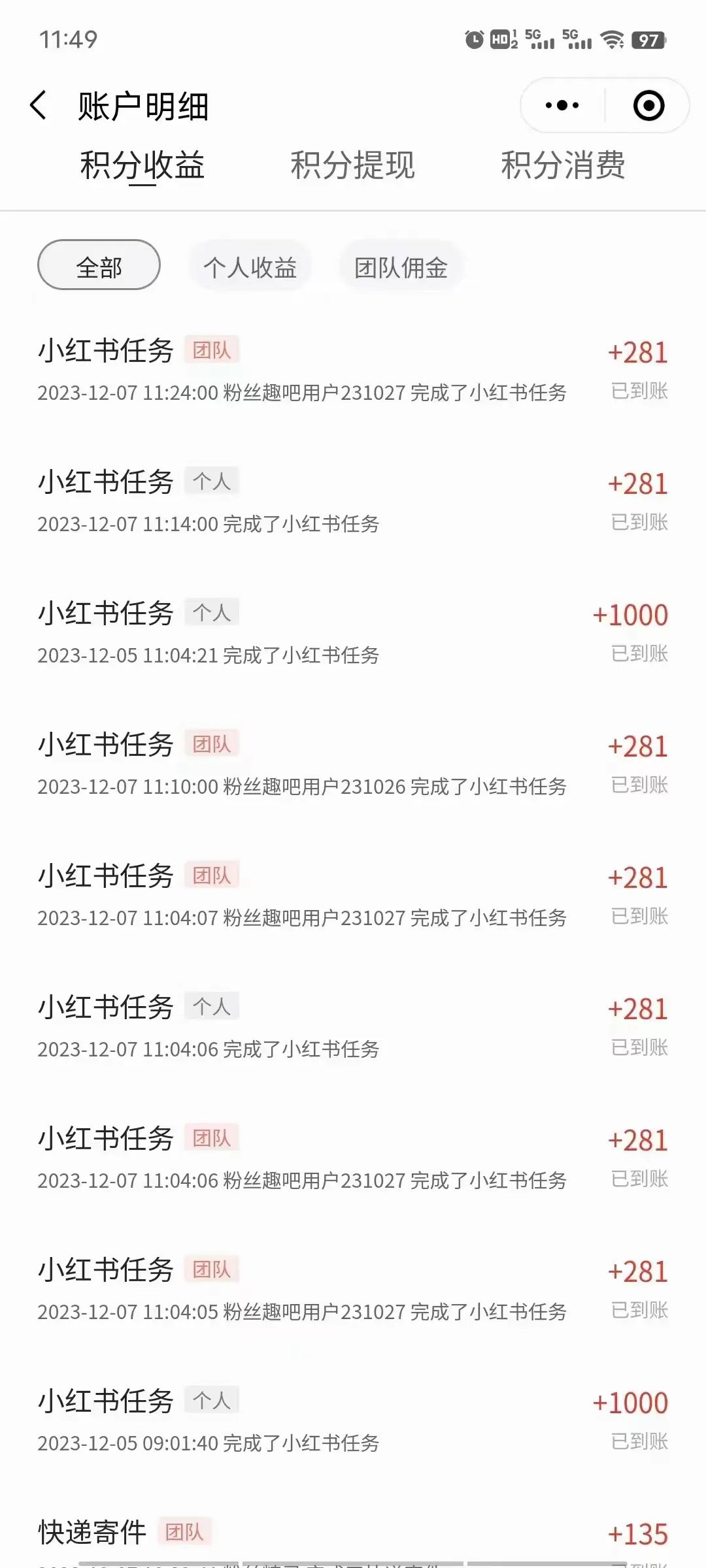706x1568 pixels.
Task: Tap the 团队 tag on topmost entry
Action: 211,351
